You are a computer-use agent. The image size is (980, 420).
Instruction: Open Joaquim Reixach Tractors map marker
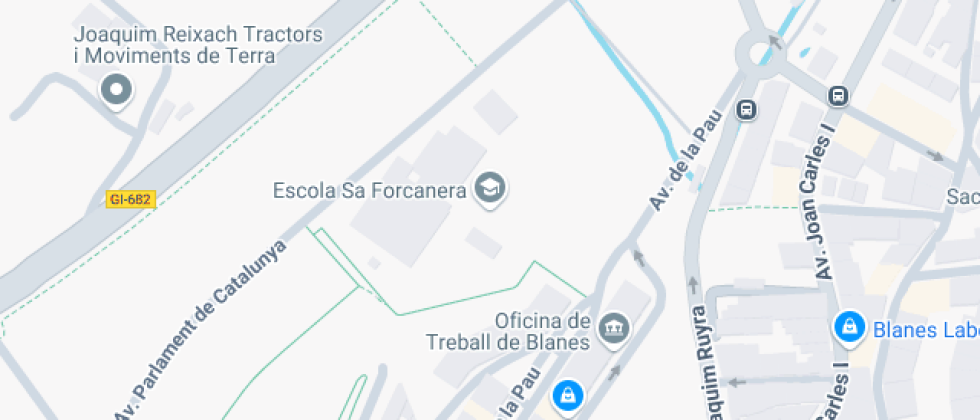tap(117, 91)
